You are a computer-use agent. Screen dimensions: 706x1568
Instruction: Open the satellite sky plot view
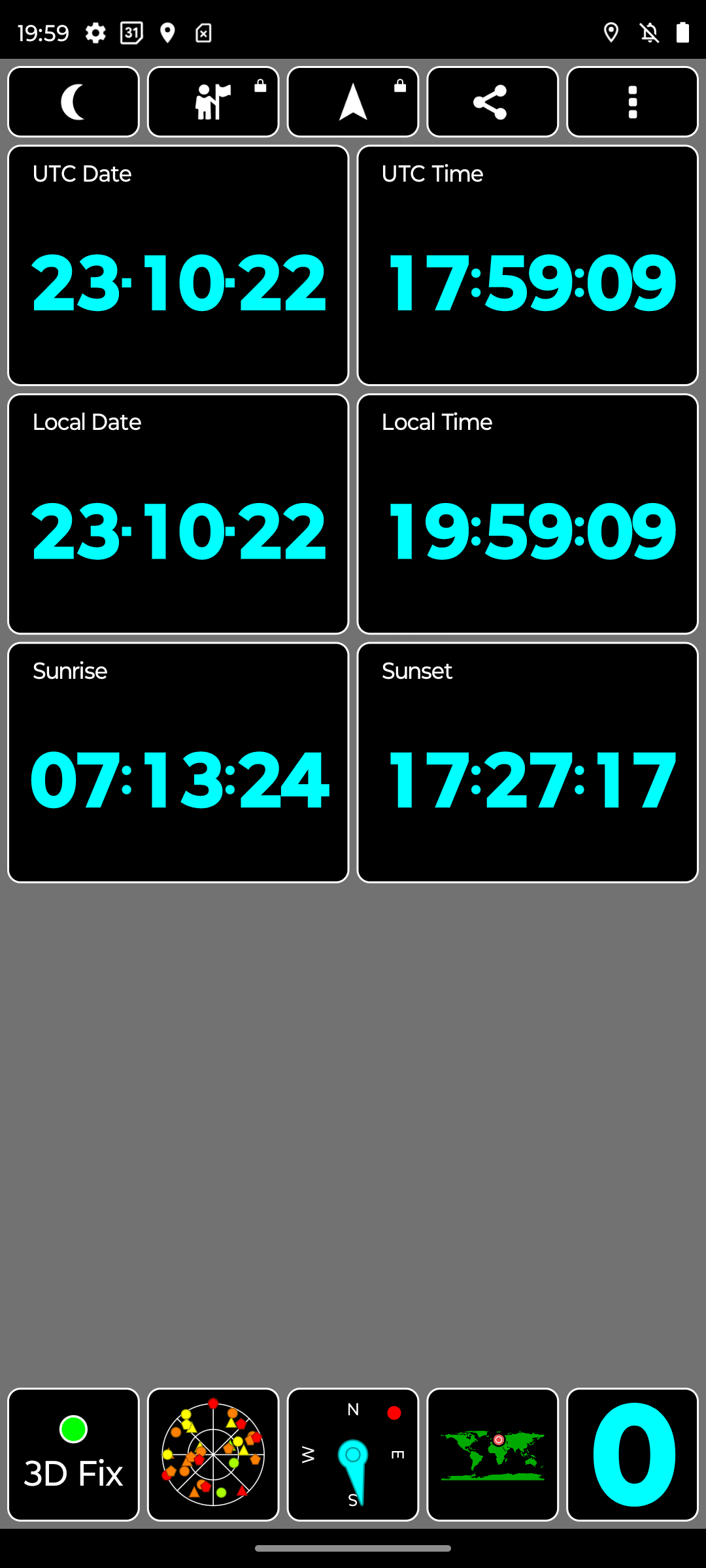pyautogui.click(x=213, y=1454)
